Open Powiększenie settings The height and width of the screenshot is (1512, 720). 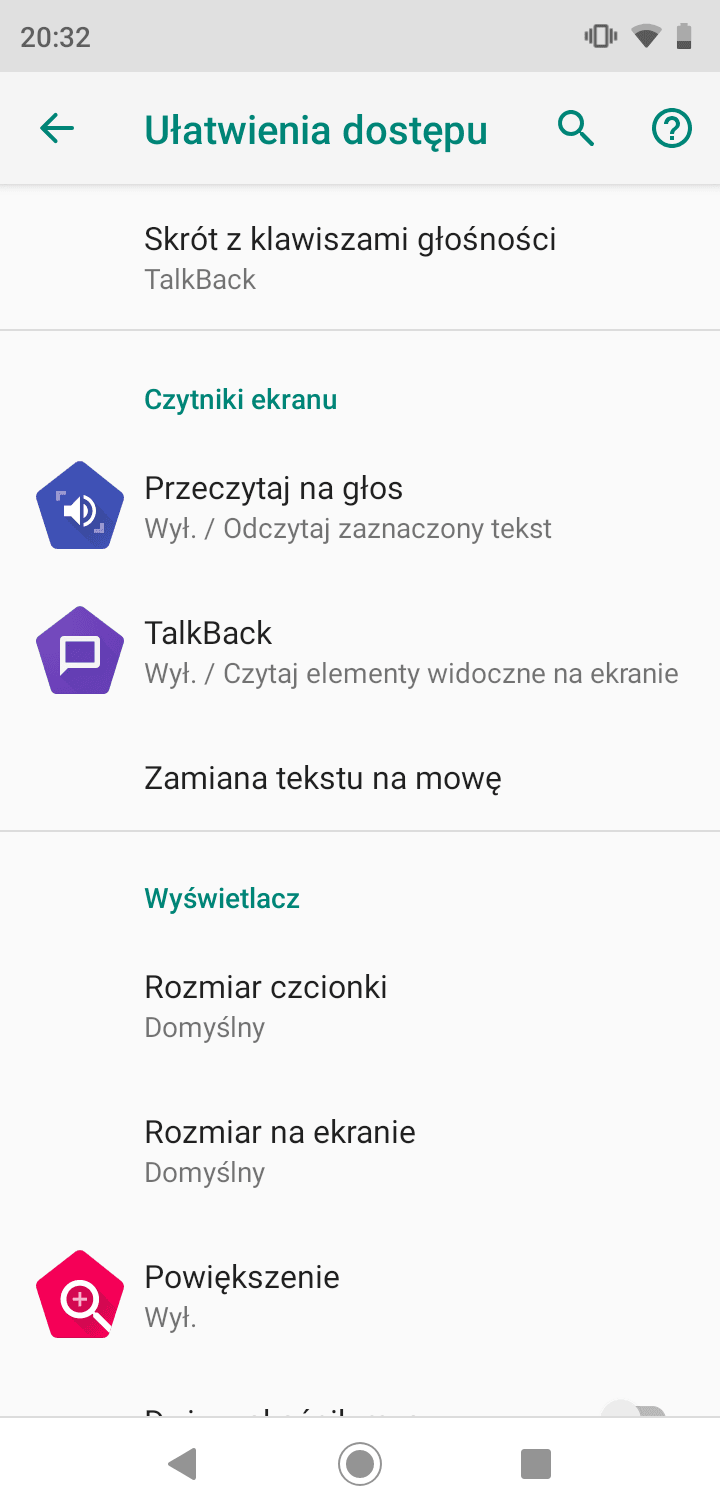coord(360,1296)
